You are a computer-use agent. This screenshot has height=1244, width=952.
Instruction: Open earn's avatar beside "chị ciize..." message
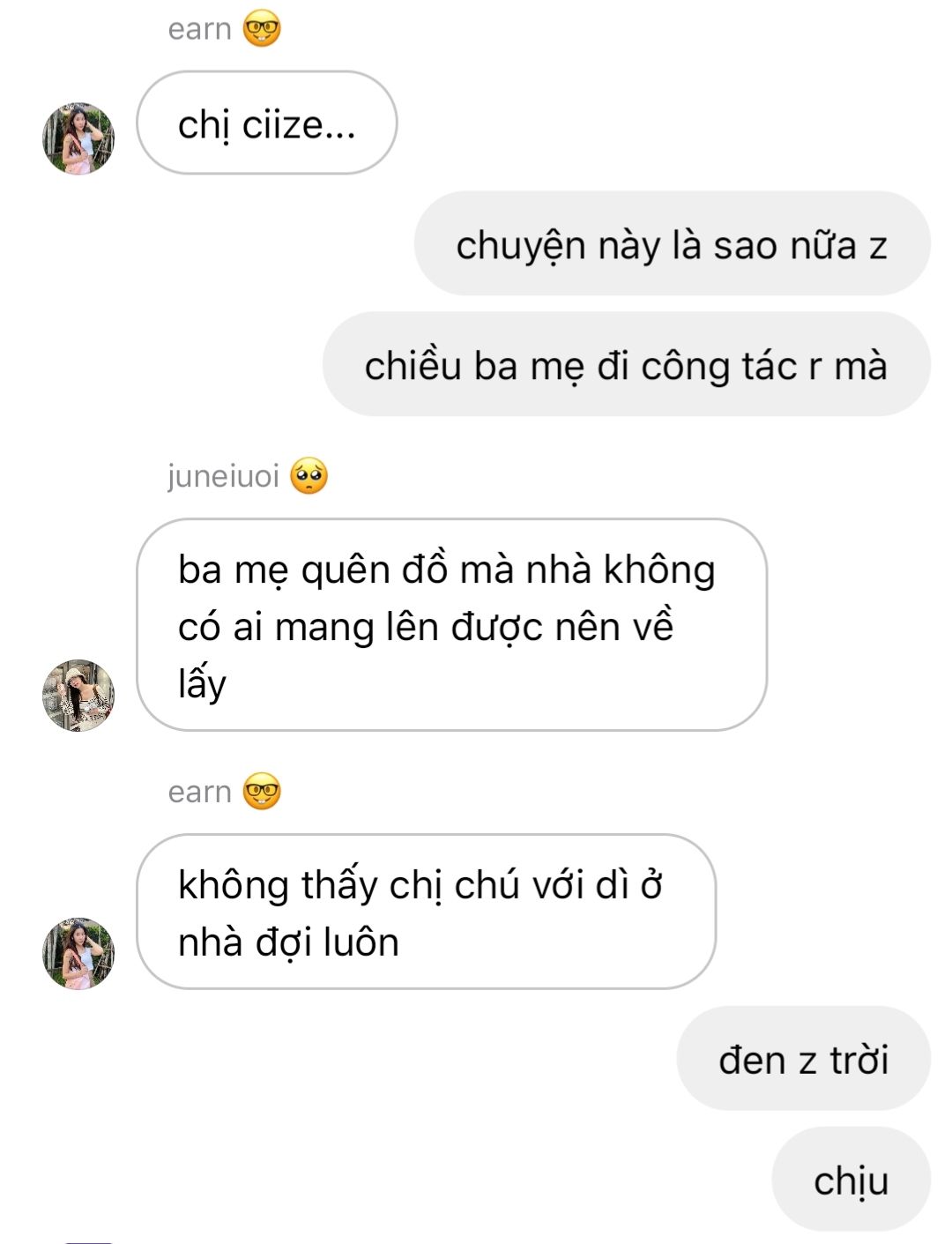coord(78,138)
